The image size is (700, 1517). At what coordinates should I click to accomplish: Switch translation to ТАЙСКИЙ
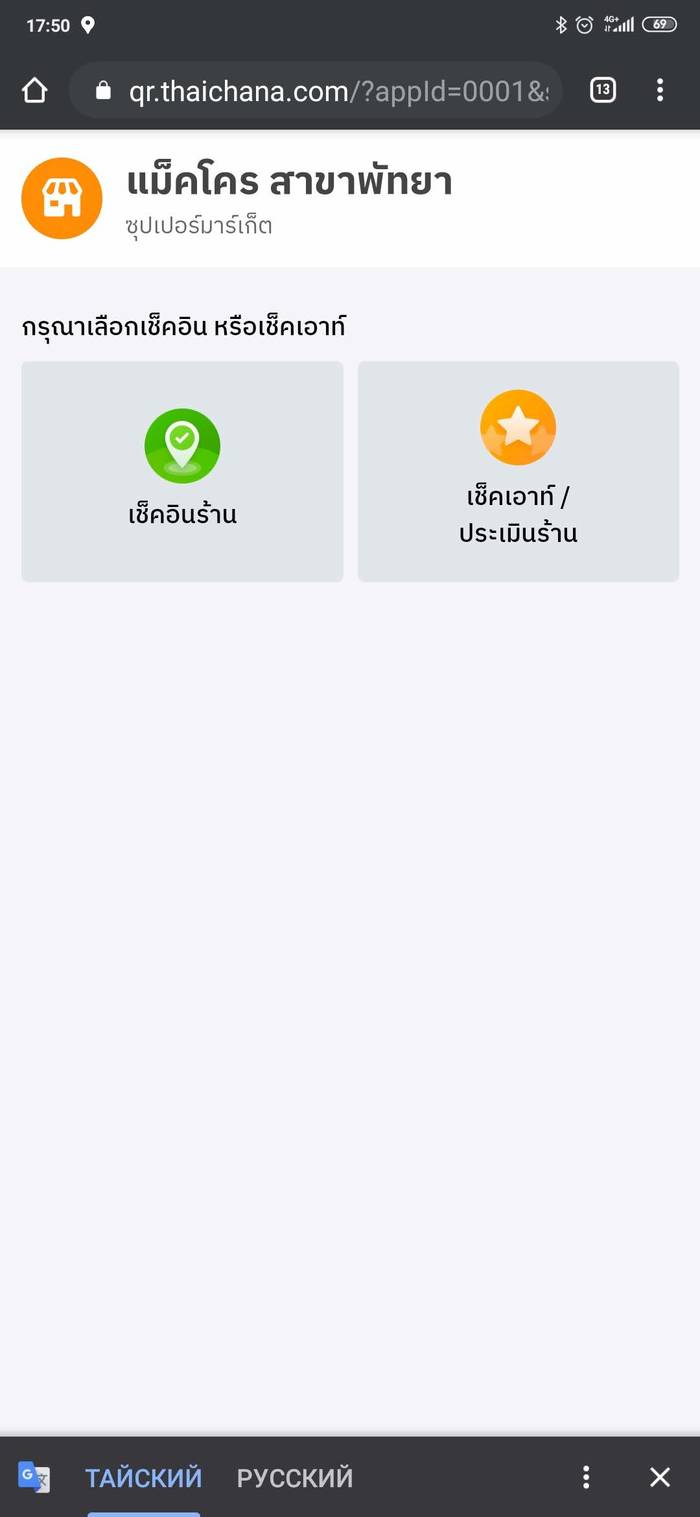[x=143, y=1477]
